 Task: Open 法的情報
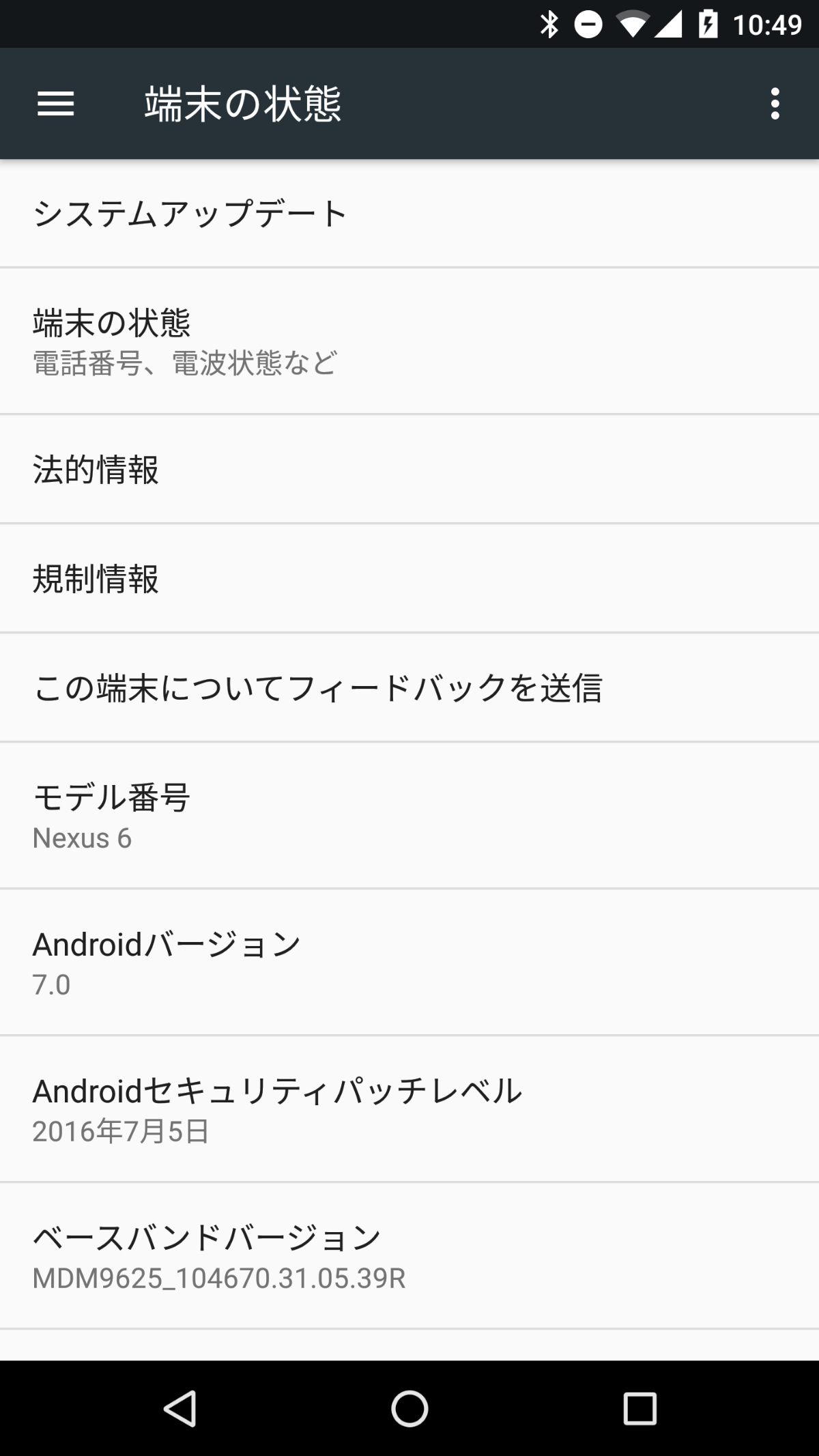click(409, 469)
